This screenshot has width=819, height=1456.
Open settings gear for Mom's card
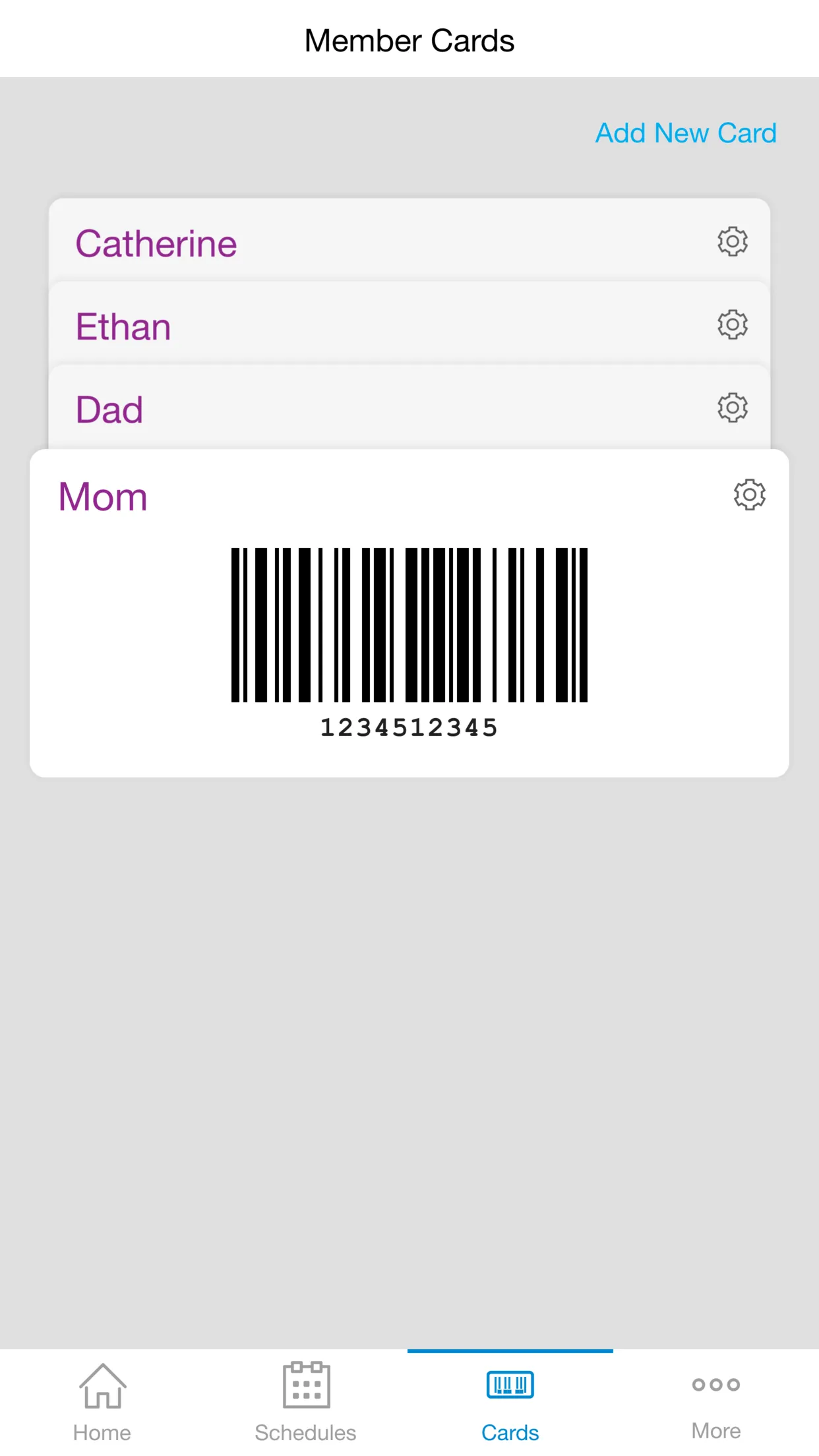click(x=749, y=495)
